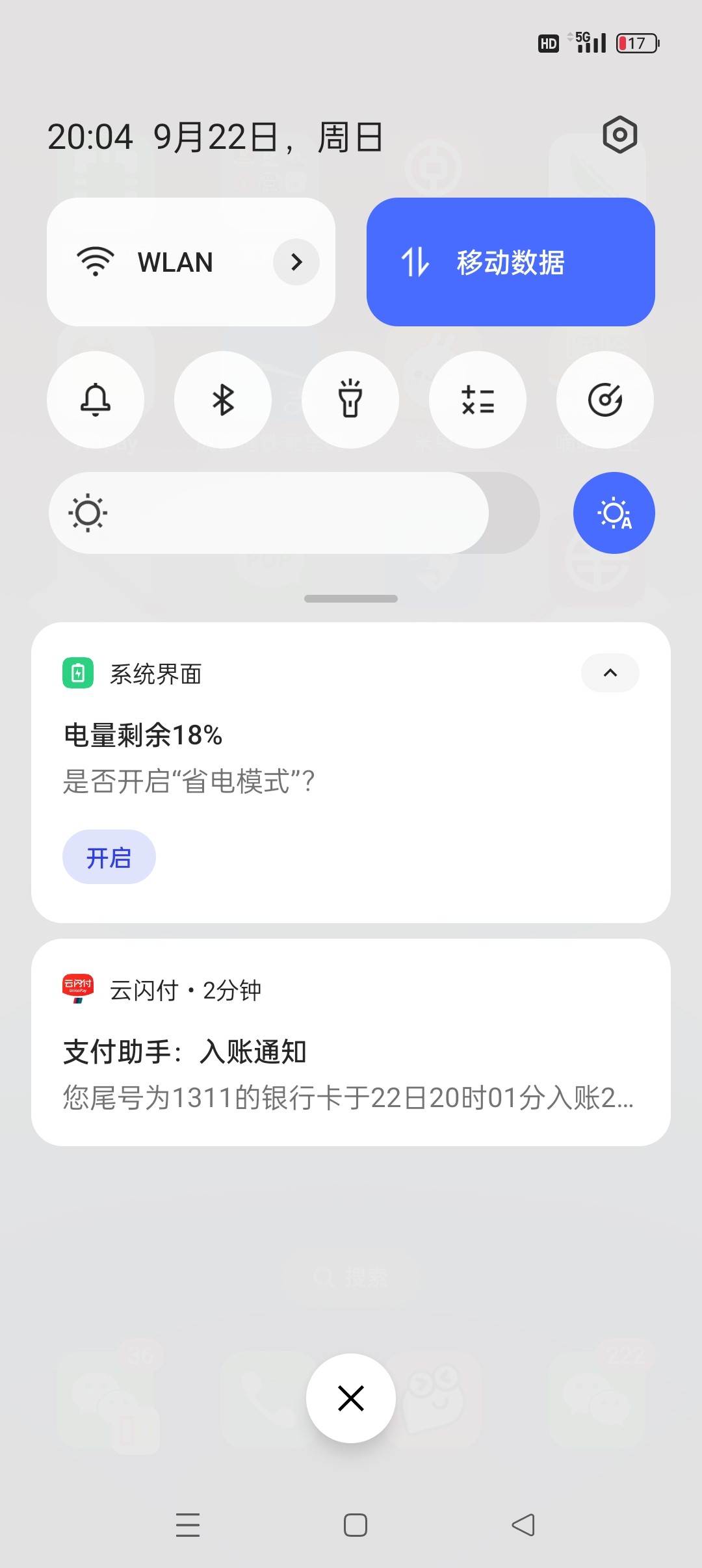Tap the system back button
Viewport: 702px width, 1568px height.
pos(523,1525)
